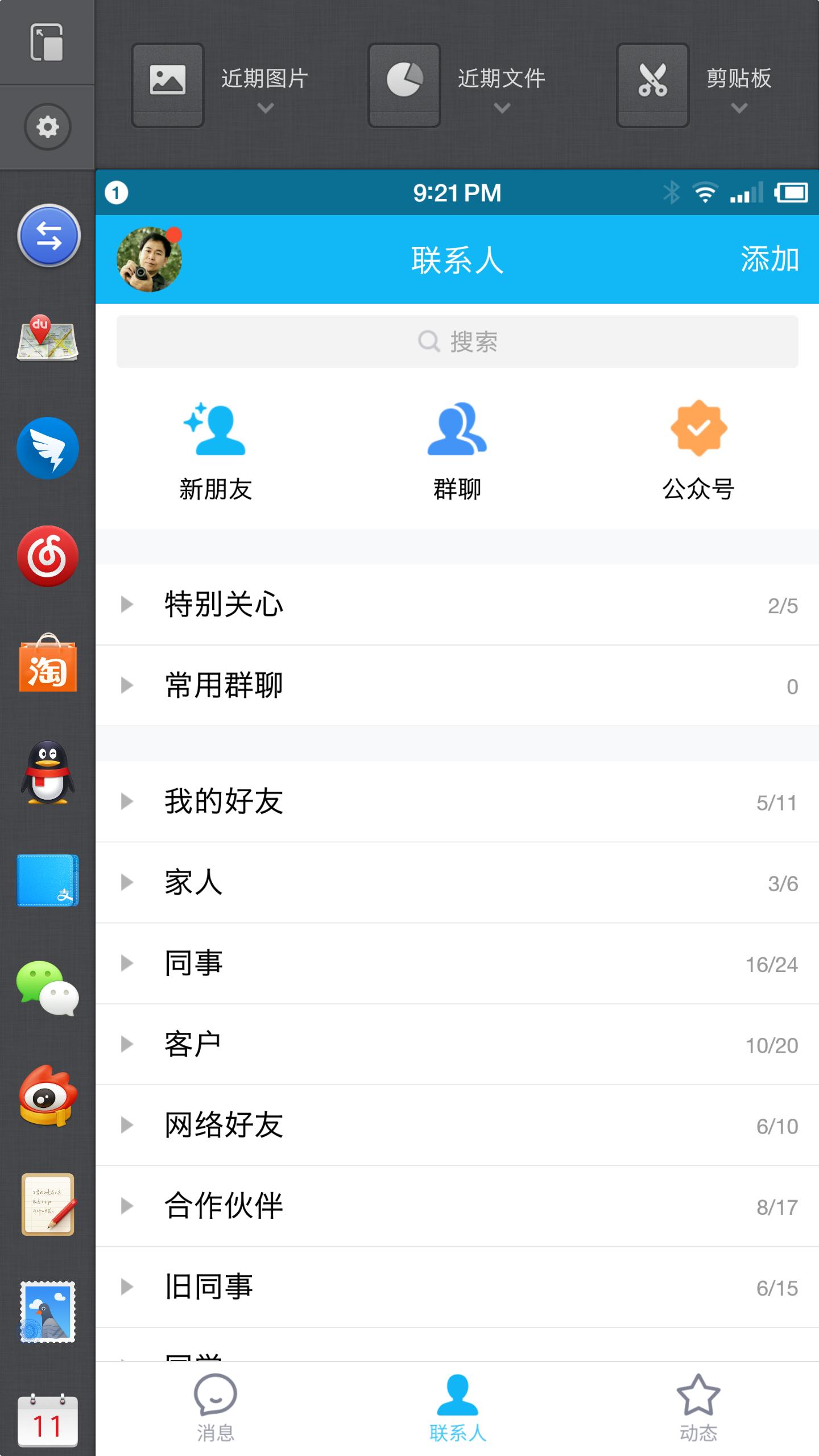The width and height of the screenshot is (819, 1456).
Task: Click the 搜索 search field
Action: 458,342
